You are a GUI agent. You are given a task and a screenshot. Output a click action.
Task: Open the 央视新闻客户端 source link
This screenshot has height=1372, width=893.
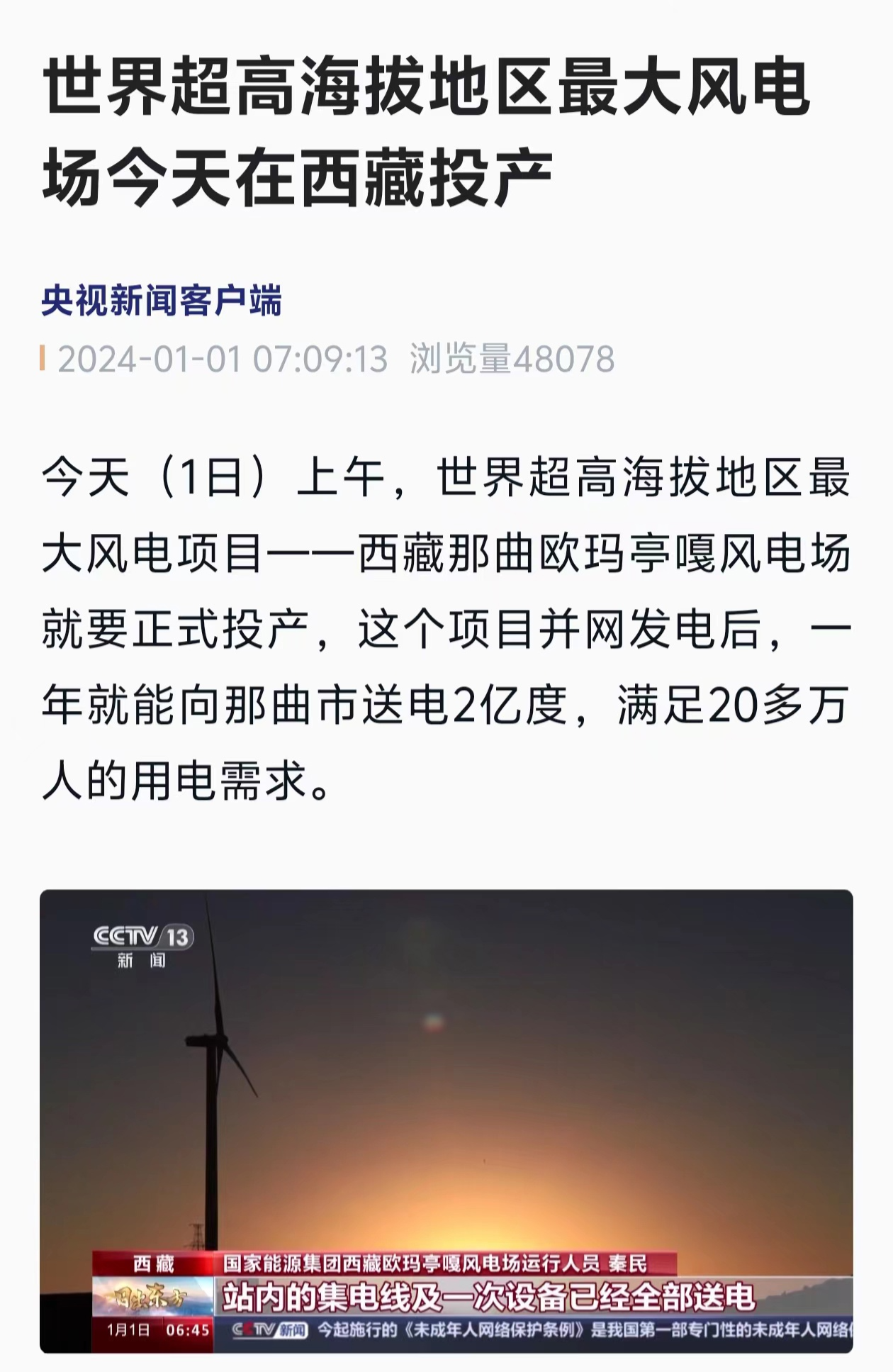tap(162, 300)
